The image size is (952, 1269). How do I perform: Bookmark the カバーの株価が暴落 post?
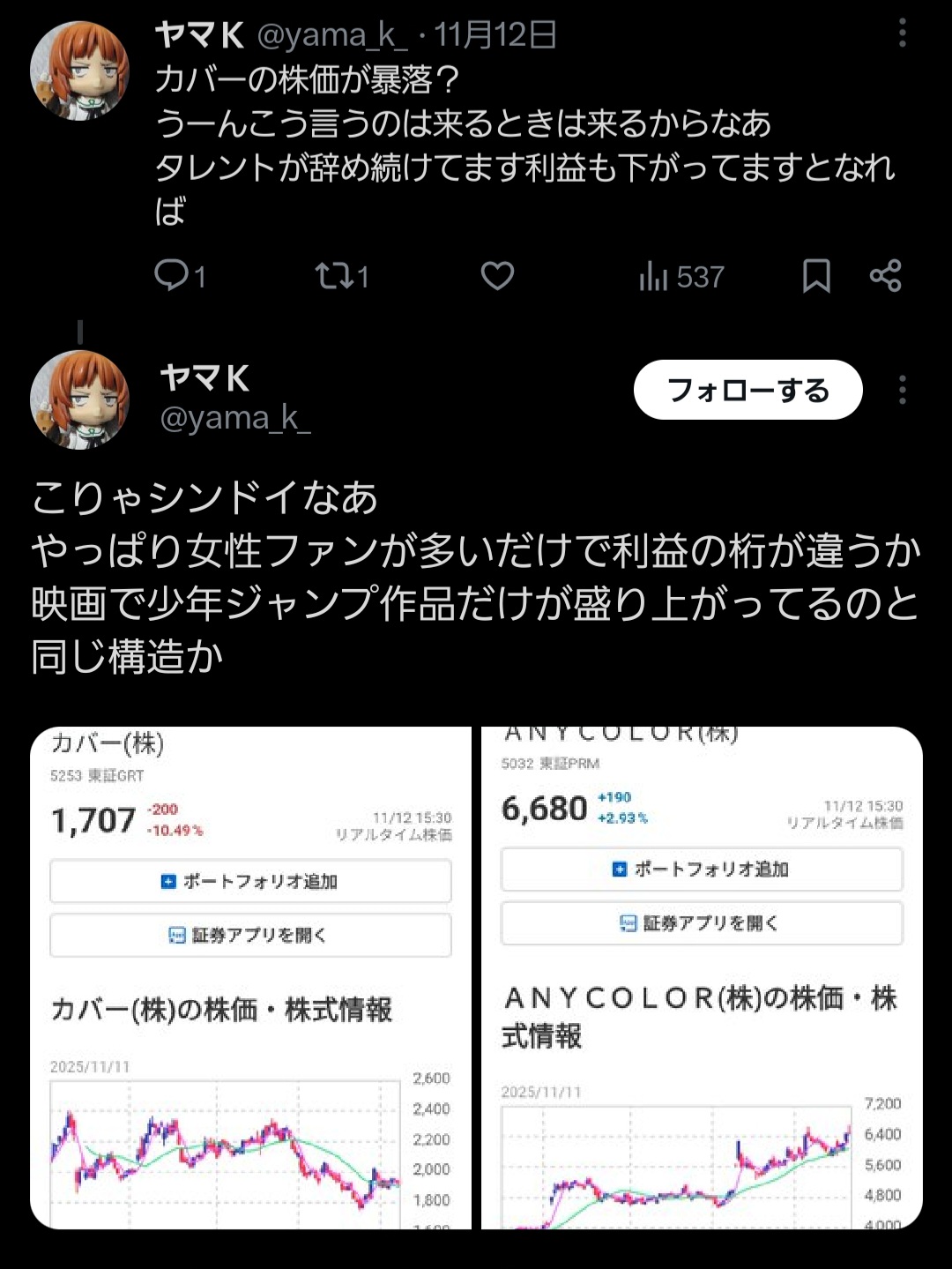pyautogui.click(x=816, y=276)
